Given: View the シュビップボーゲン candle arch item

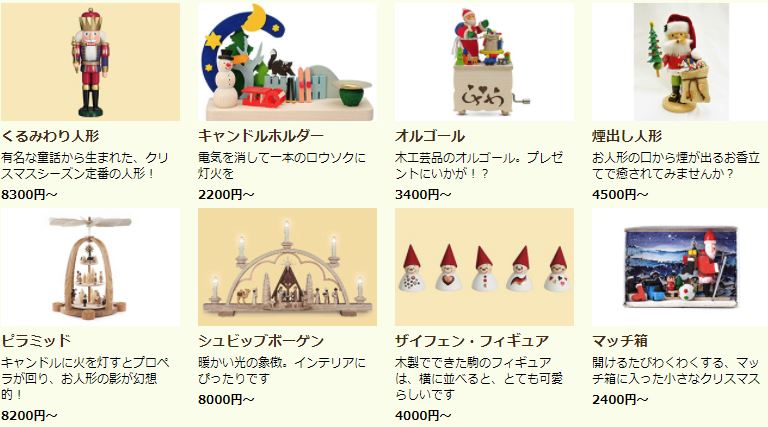Looking at the screenshot, I should 287,267.
